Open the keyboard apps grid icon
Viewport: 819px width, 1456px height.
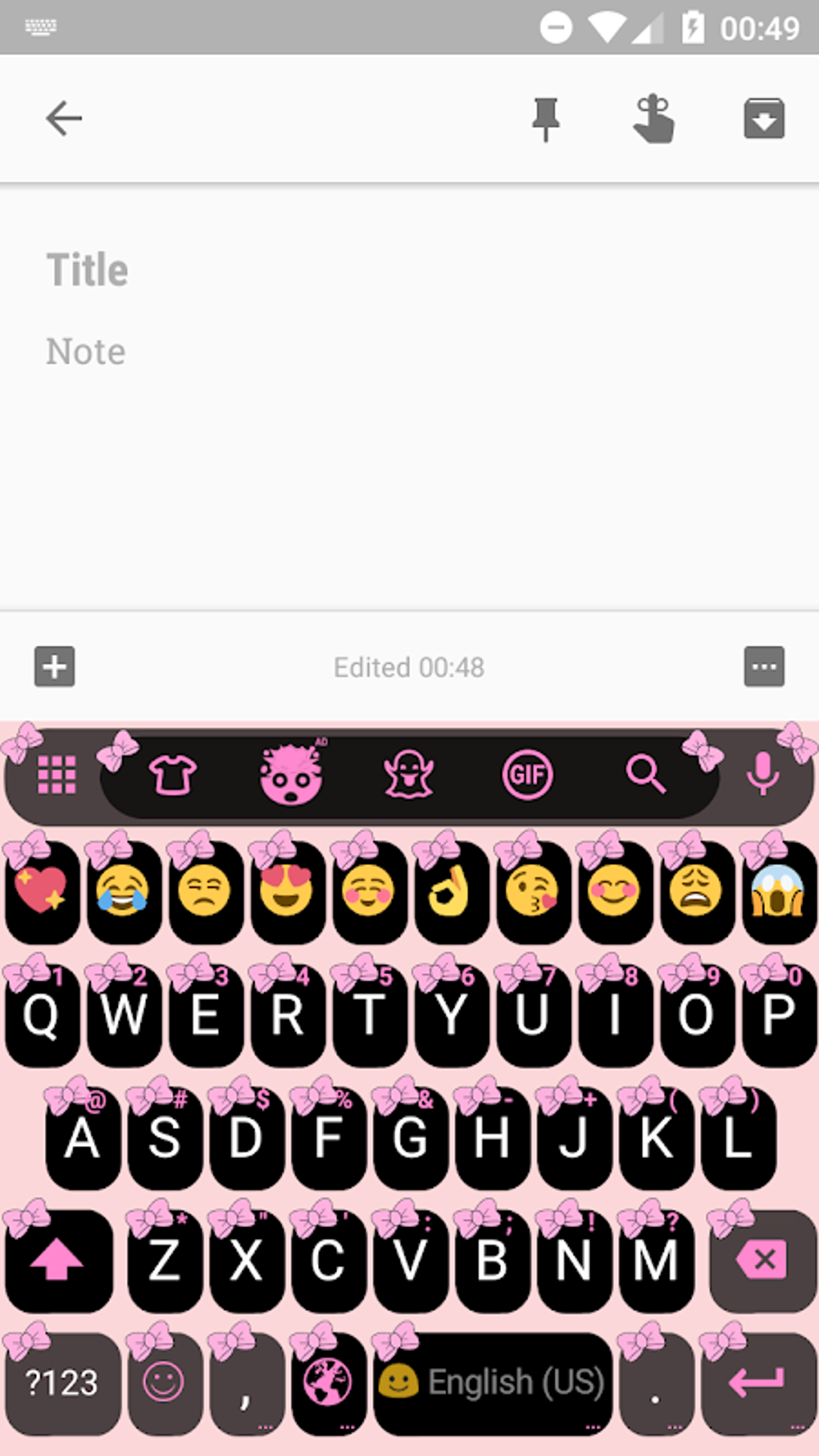click(x=56, y=774)
